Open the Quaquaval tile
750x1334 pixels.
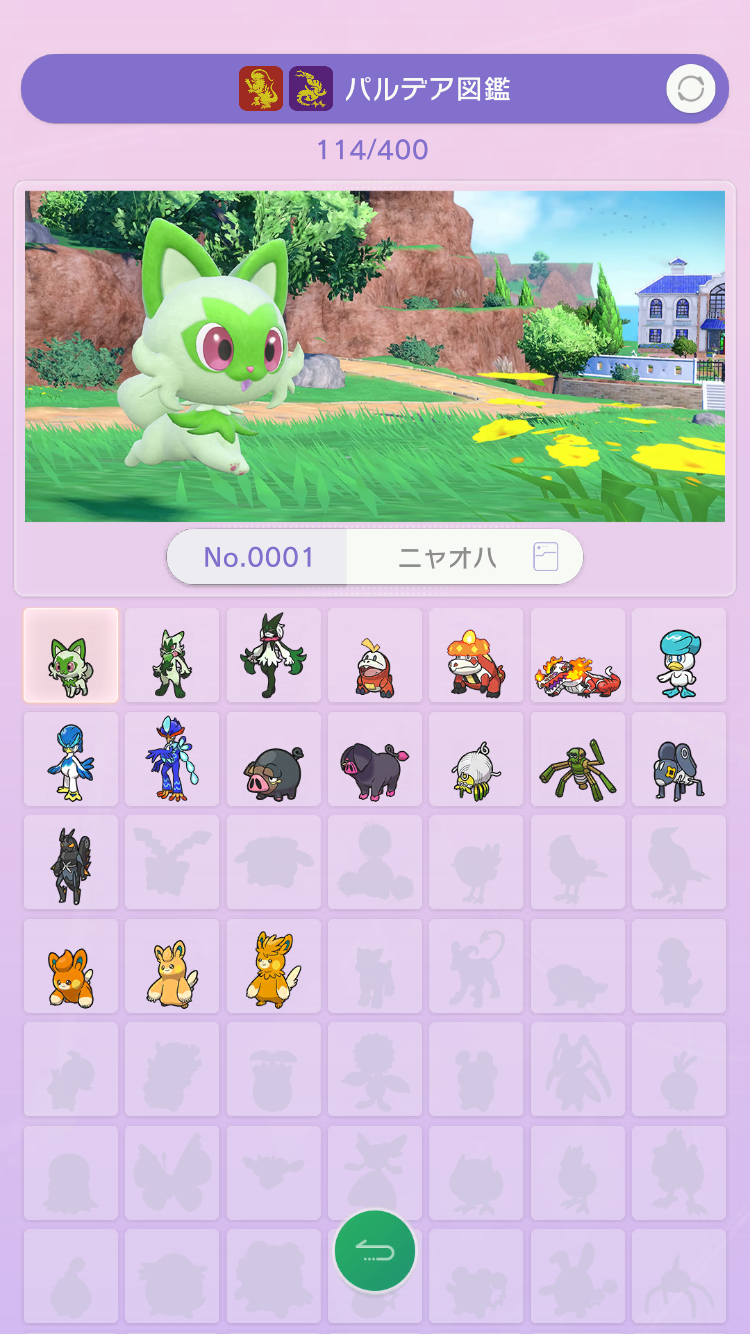(172, 759)
